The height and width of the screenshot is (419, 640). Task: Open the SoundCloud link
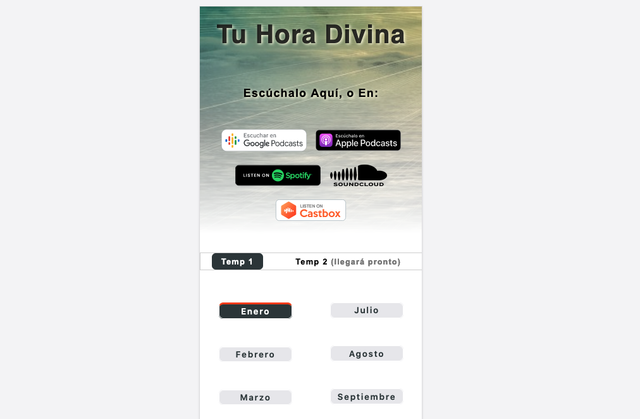point(358,176)
